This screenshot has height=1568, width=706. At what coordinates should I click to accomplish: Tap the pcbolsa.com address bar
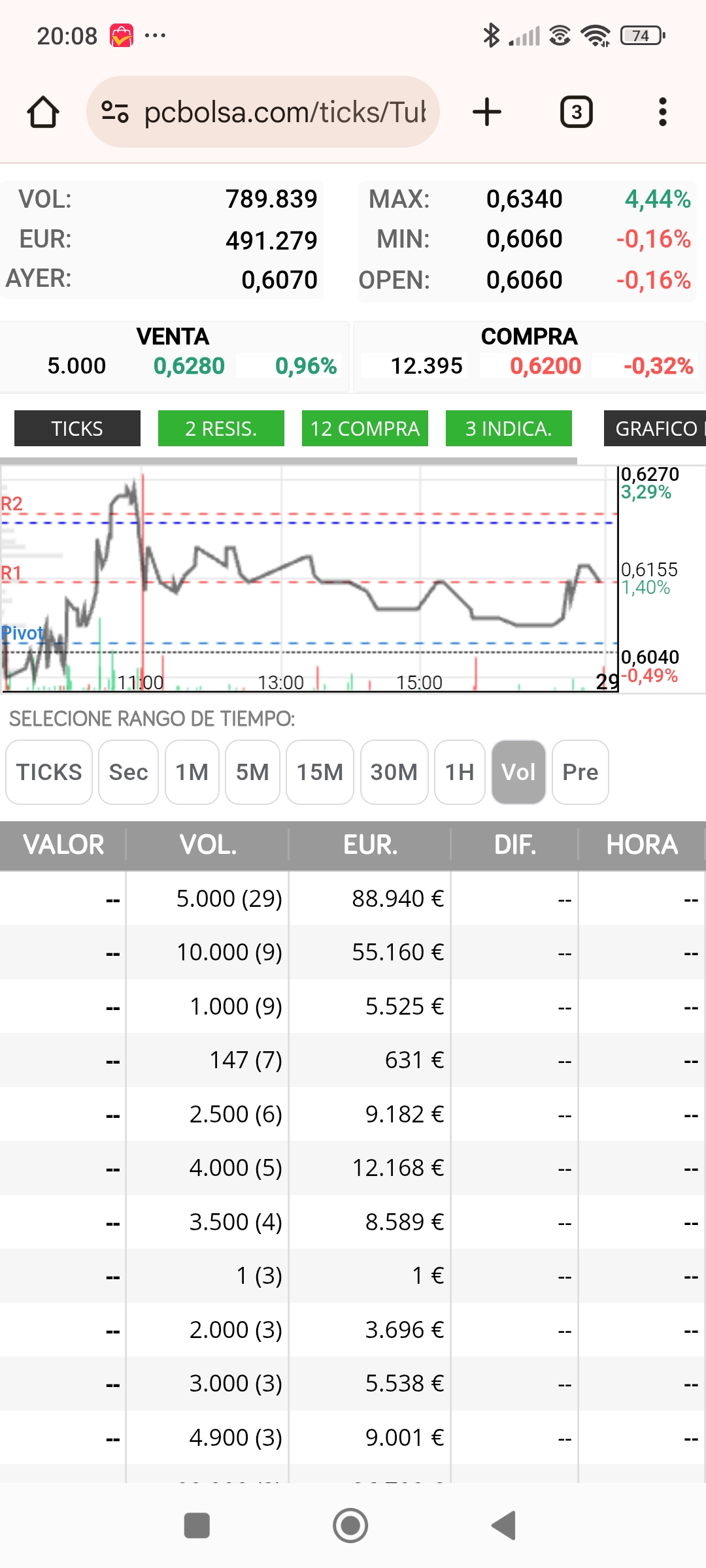[x=263, y=112]
